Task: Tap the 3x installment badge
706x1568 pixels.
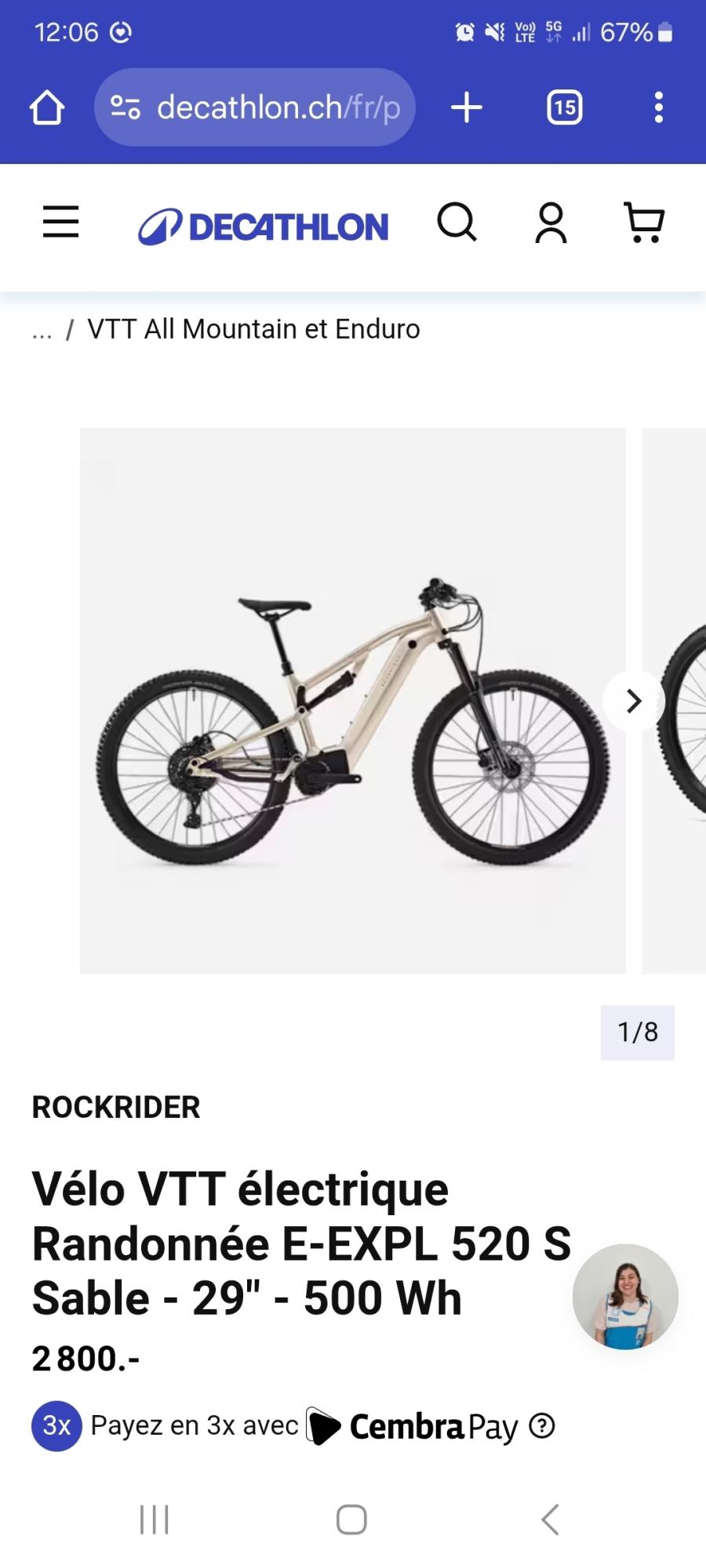Action: 56,1425
